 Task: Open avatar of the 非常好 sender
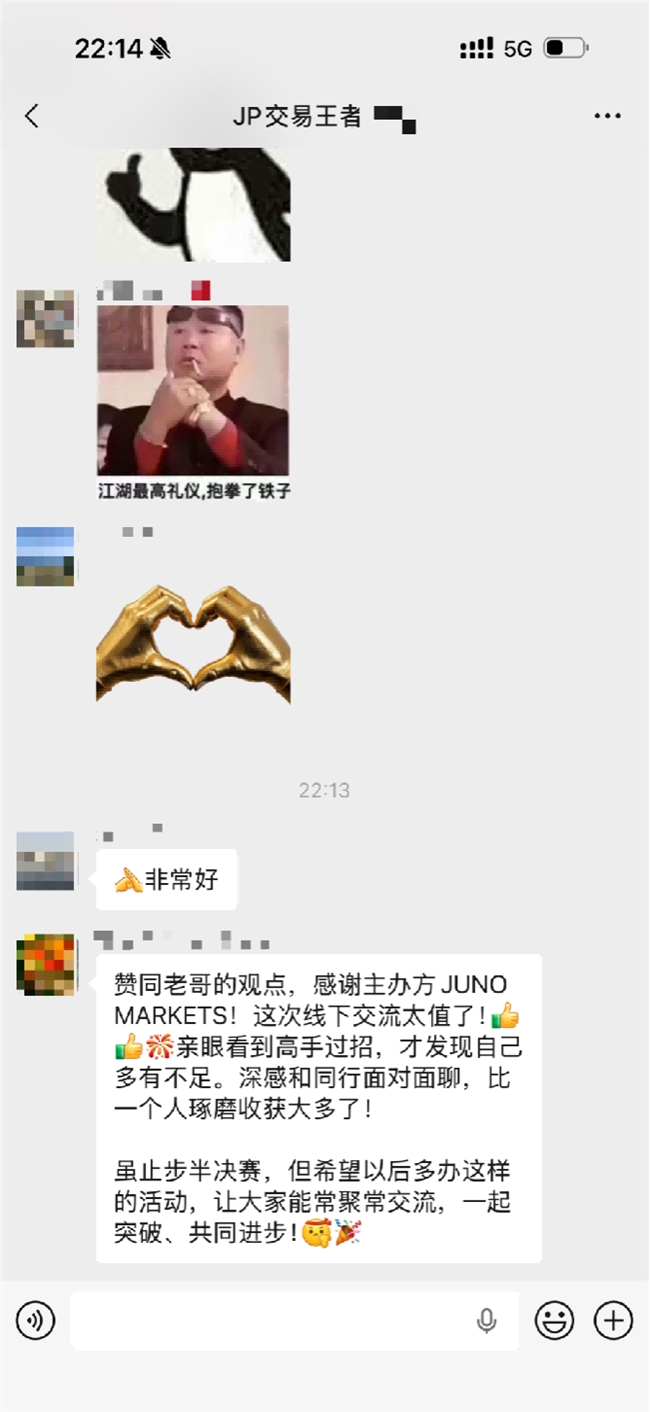pos(45,861)
